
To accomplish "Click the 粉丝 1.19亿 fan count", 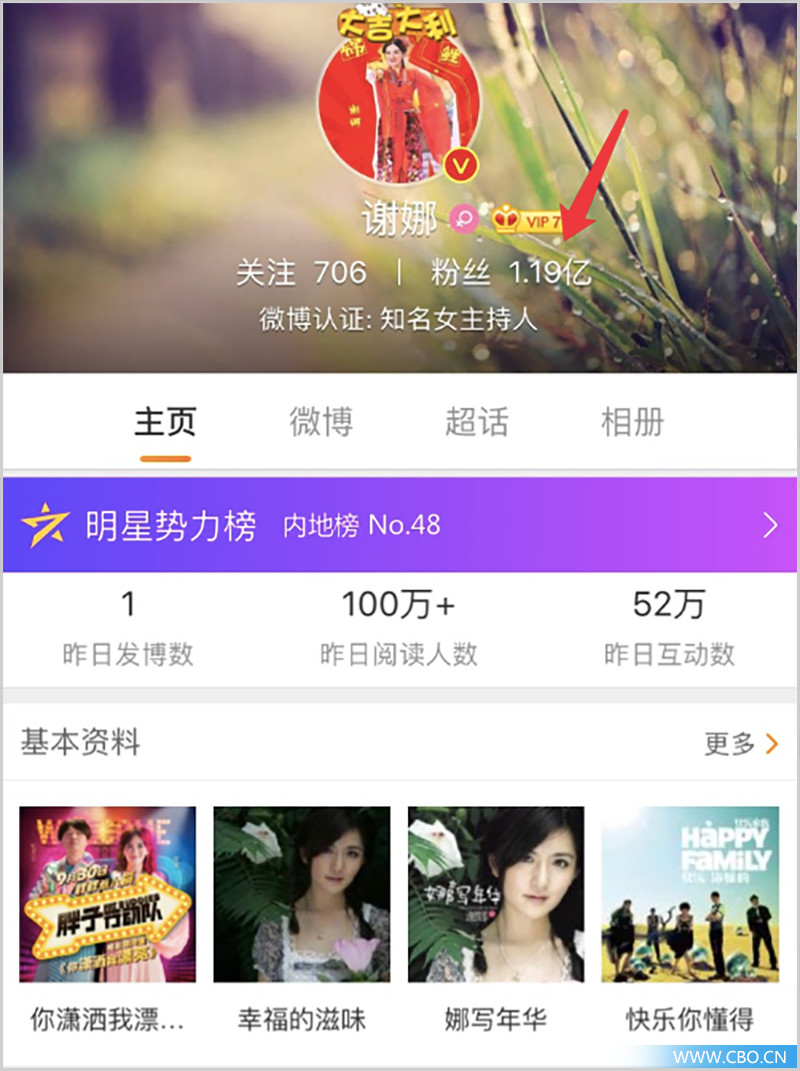I will pyautogui.click(x=508, y=271).
